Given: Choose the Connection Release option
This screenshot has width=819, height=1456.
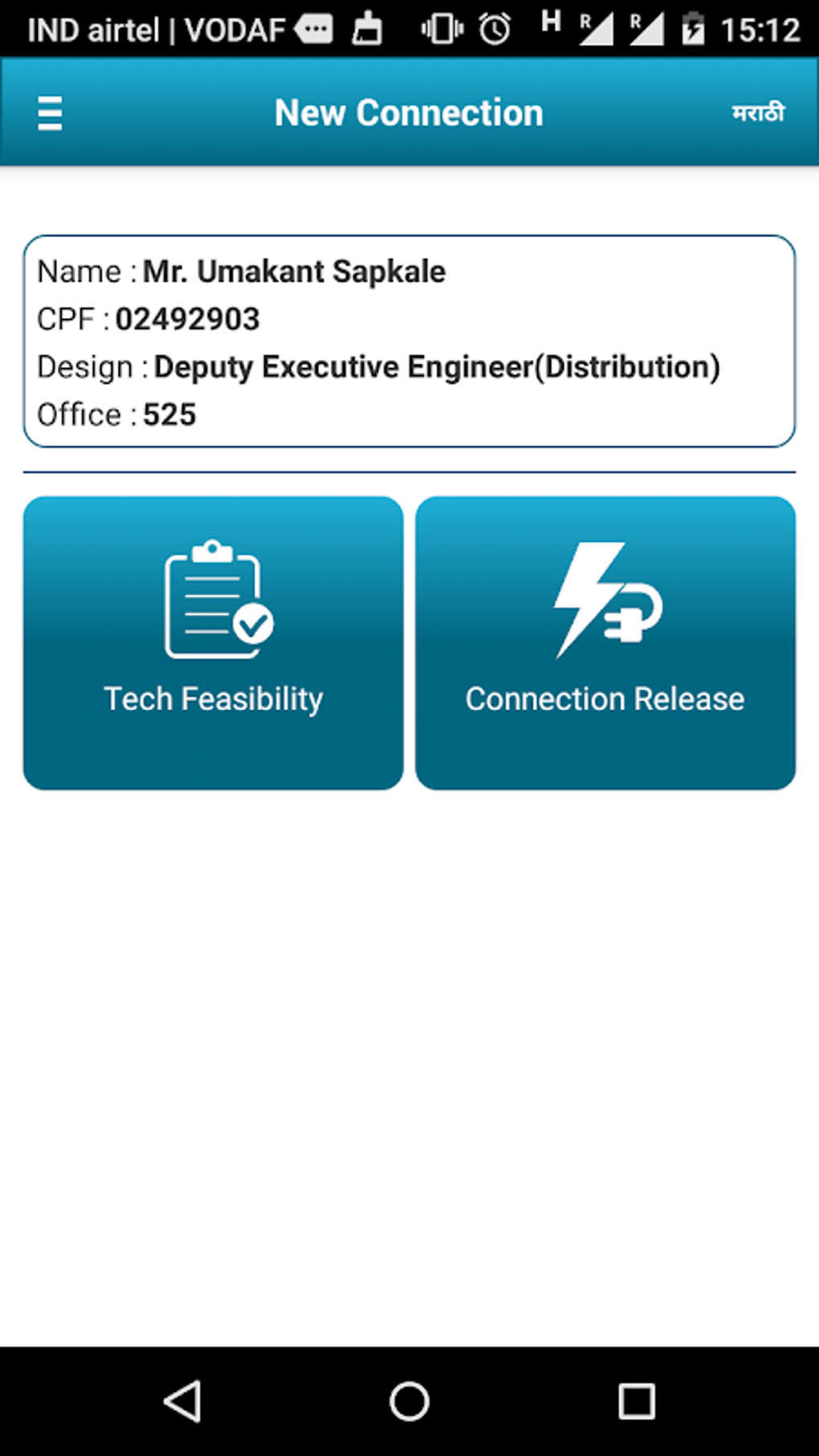Looking at the screenshot, I should point(606,641).
